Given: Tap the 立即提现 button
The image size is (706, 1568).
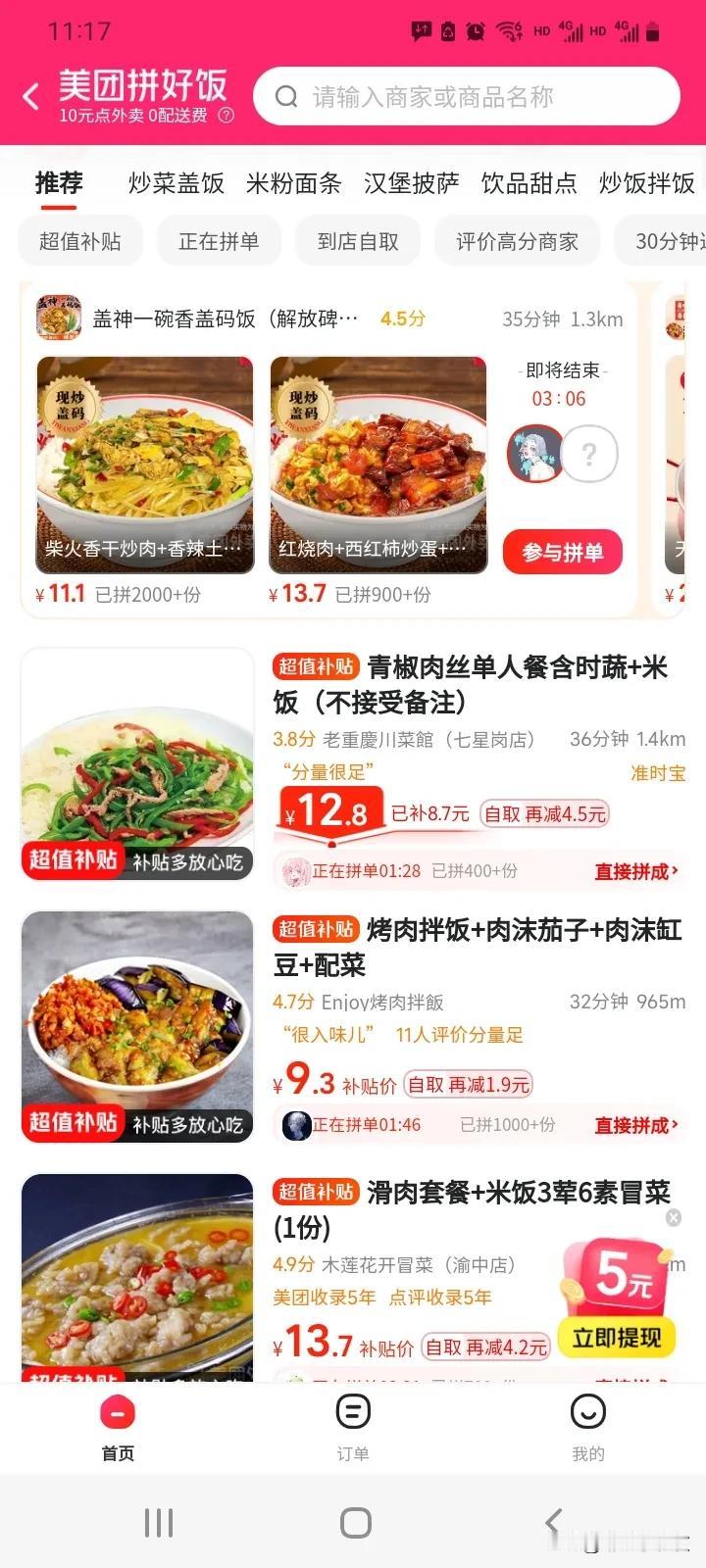Looking at the screenshot, I should [x=617, y=1337].
